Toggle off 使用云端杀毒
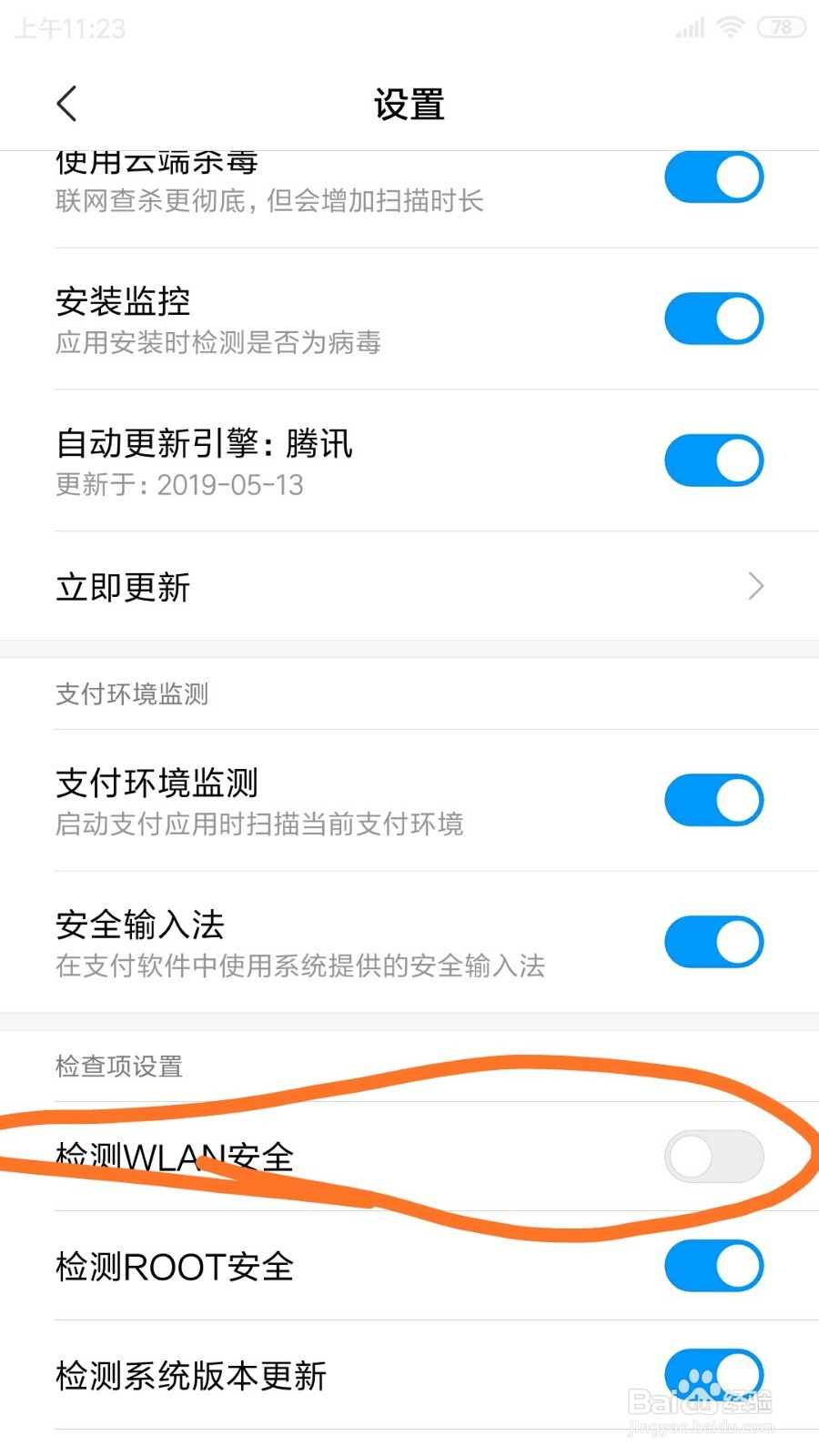The width and height of the screenshot is (819, 1456). point(713,176)
